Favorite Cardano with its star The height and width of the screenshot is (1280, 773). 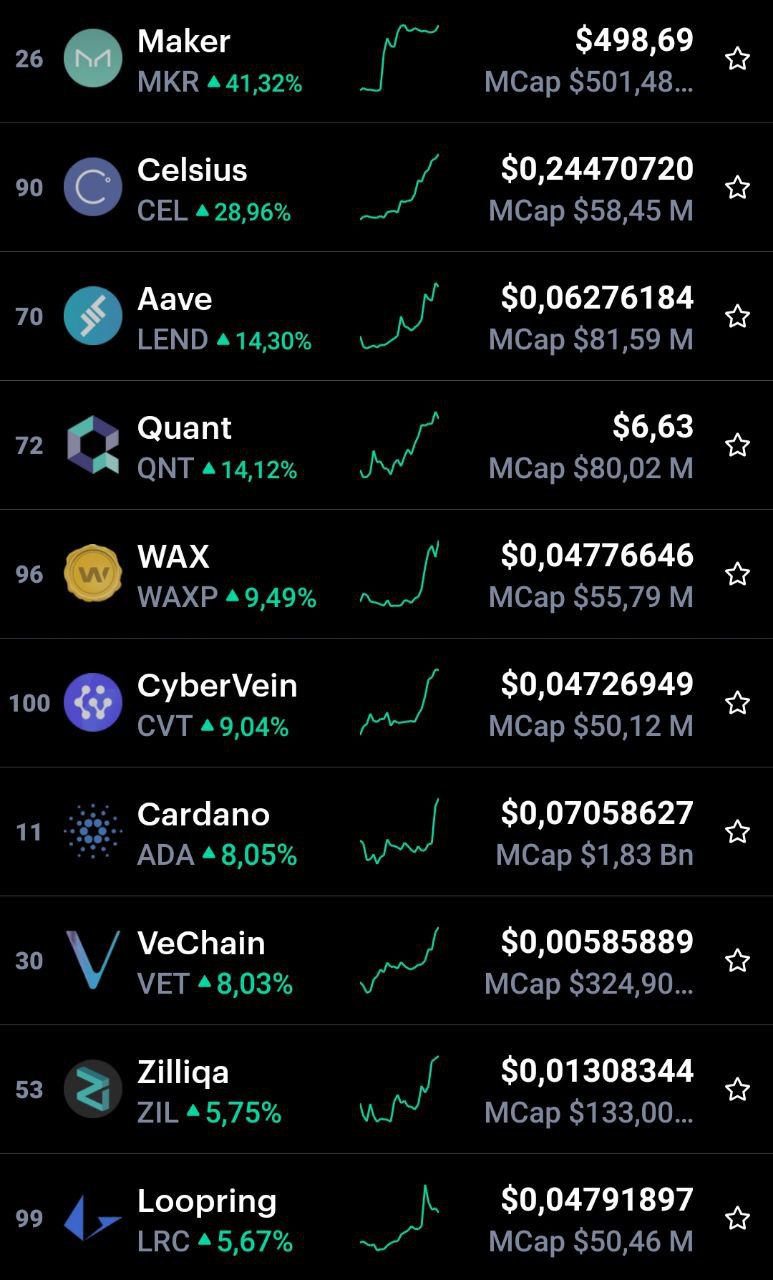point(737,832)
